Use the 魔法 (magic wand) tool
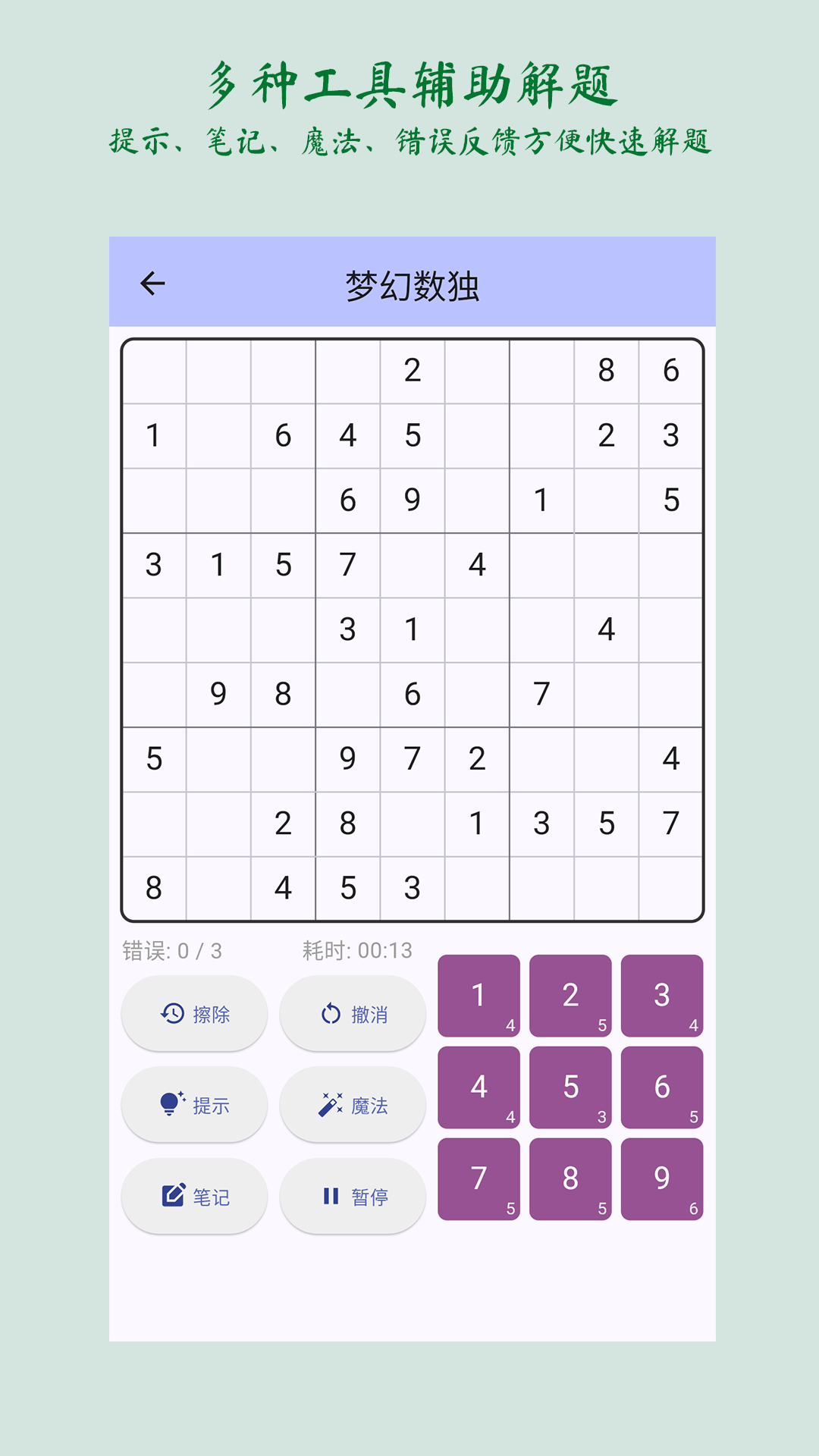This screenshot has width=819, height=1456. click(353, 1105)
